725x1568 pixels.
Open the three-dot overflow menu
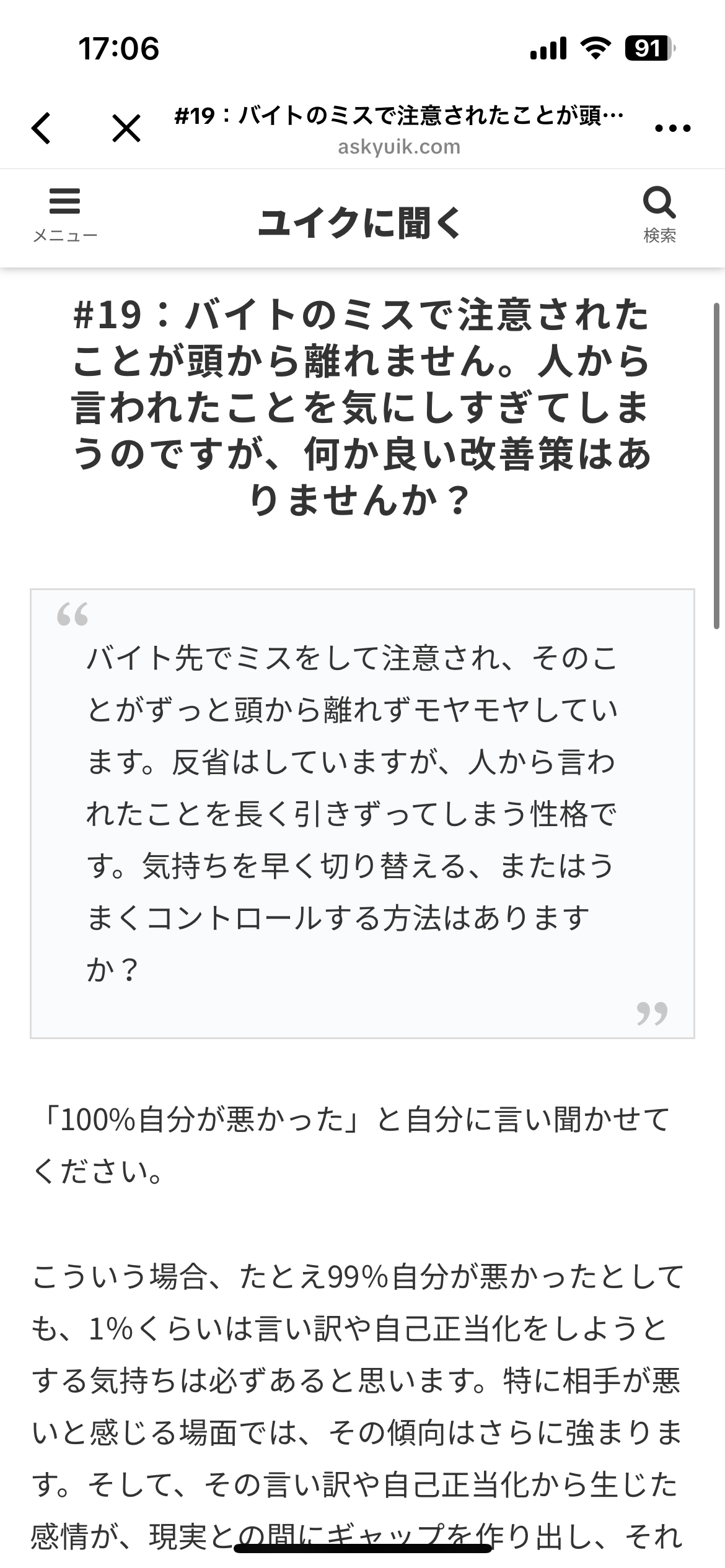click(672, 129)
